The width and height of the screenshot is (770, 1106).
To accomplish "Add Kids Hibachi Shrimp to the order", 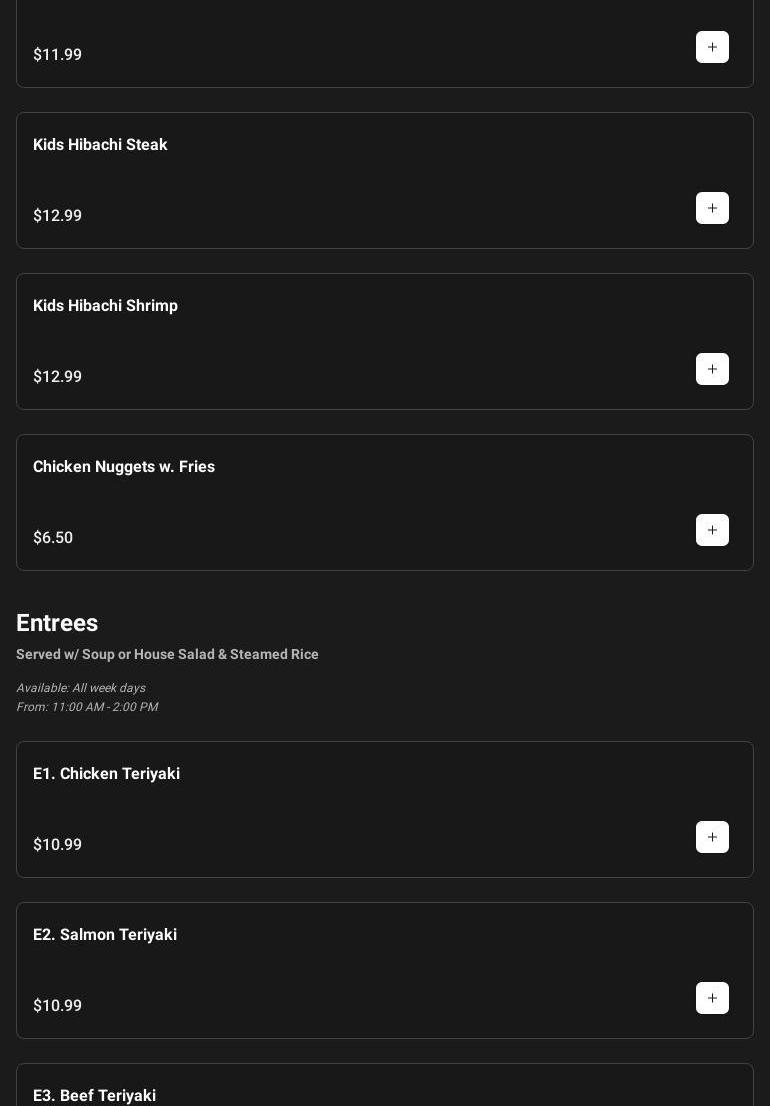I will tap(712, 369).
